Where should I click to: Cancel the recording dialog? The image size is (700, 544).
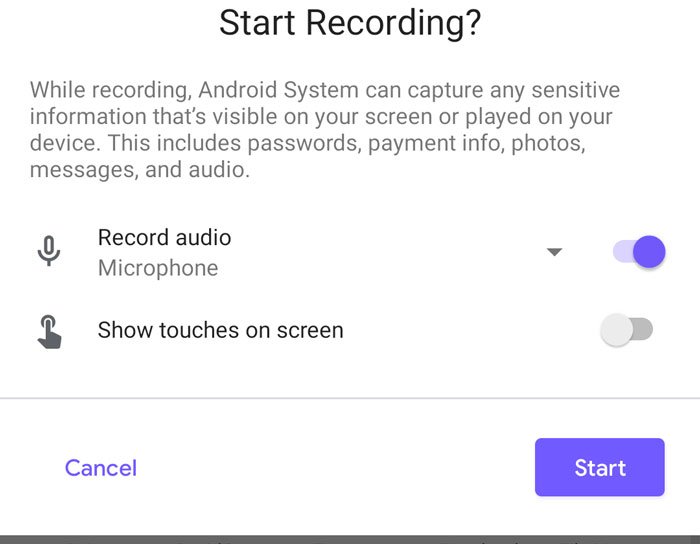(101, 468)
